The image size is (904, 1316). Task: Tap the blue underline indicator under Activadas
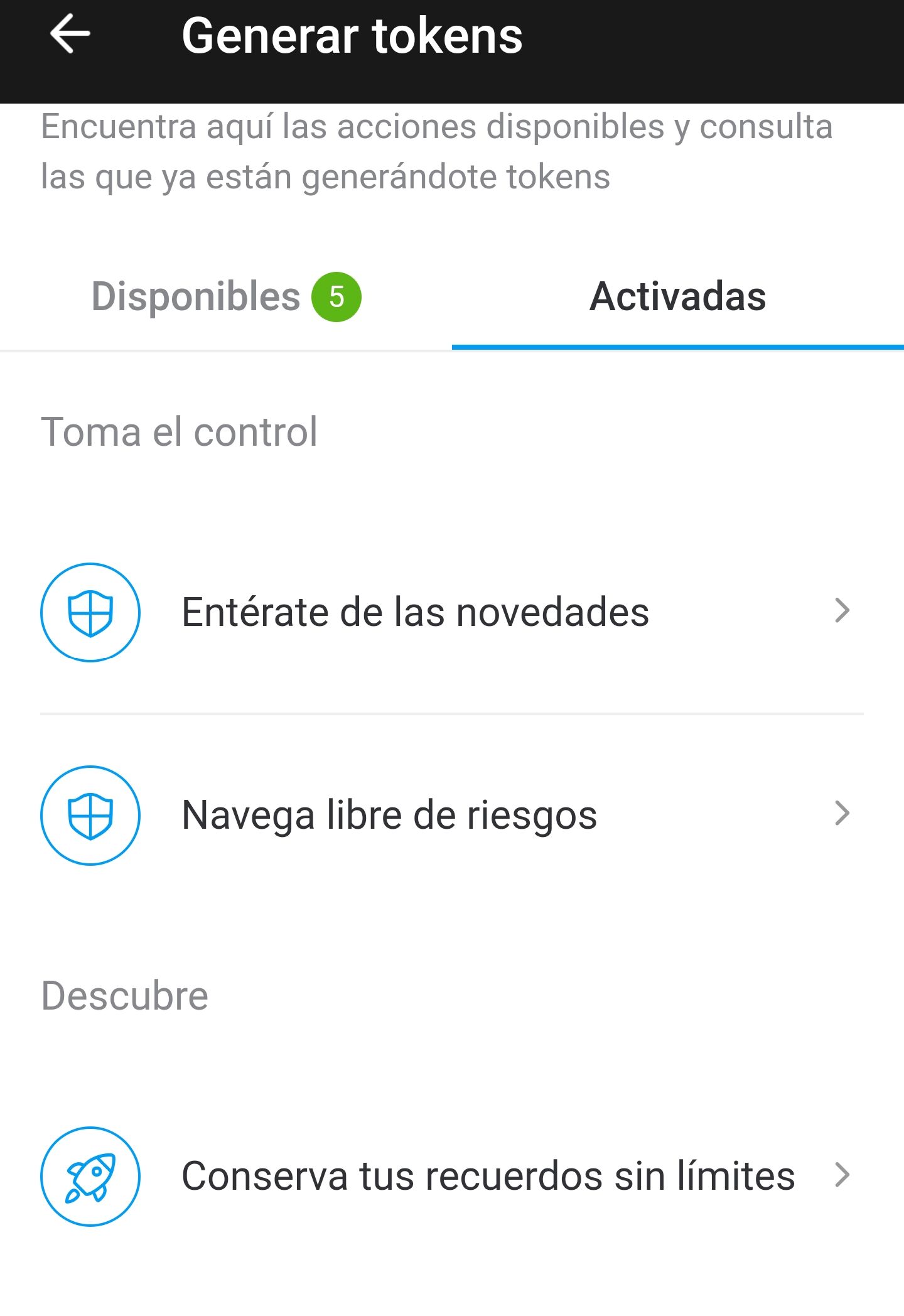[x=678, y=345]
